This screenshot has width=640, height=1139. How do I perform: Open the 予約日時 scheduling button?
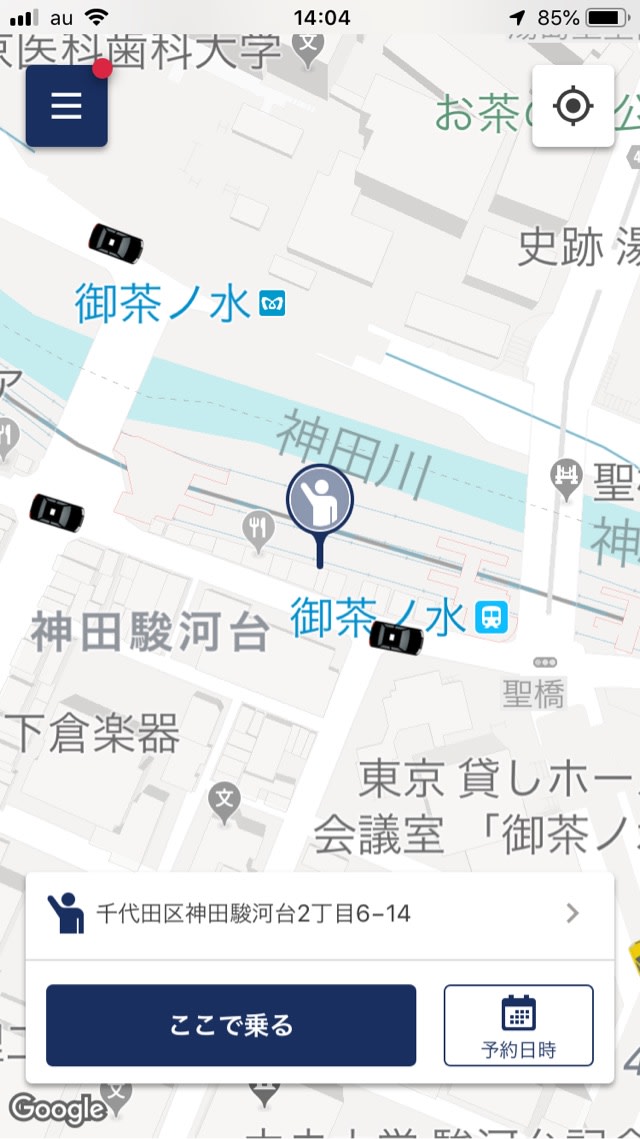coord(518,1025)
